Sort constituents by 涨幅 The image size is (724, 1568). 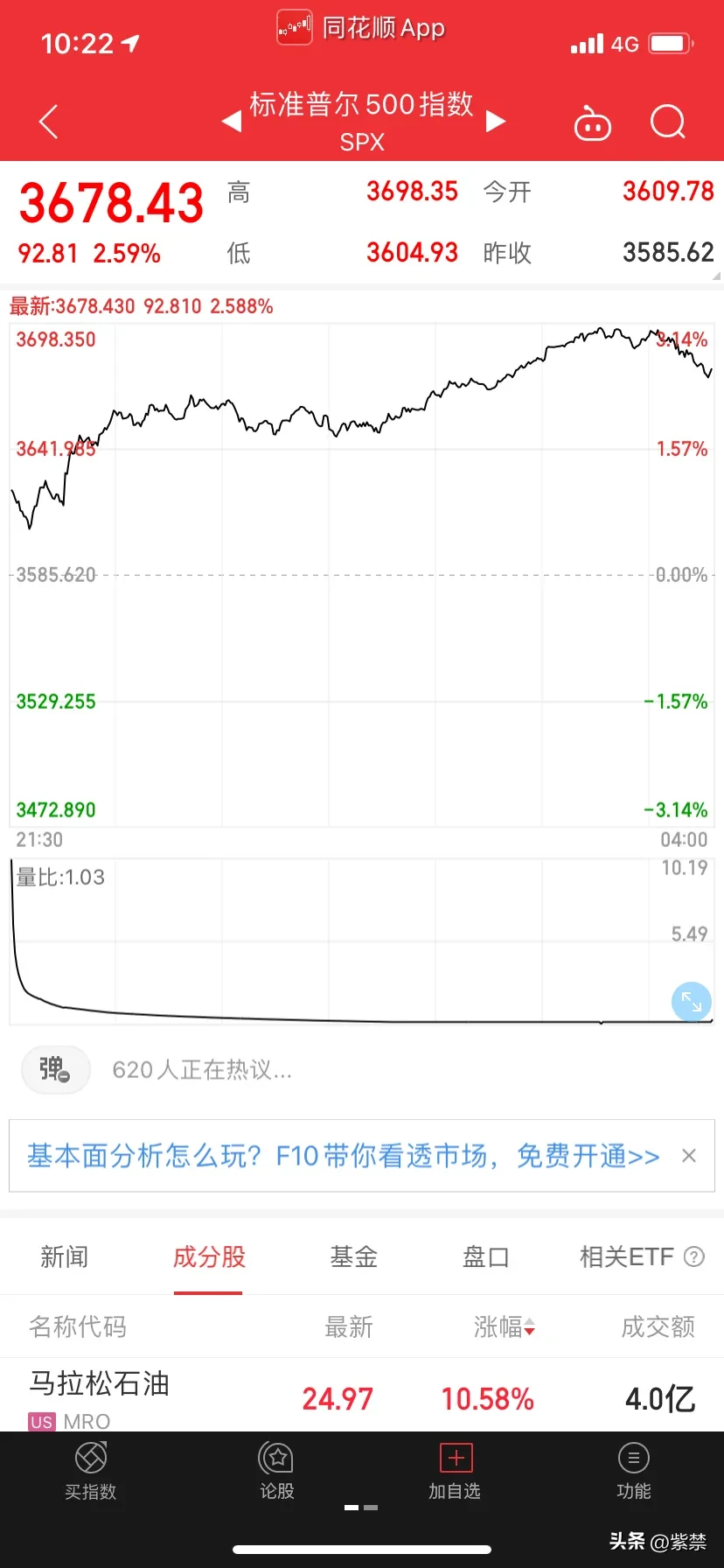pyautogui.click(x=505, y=1327)
